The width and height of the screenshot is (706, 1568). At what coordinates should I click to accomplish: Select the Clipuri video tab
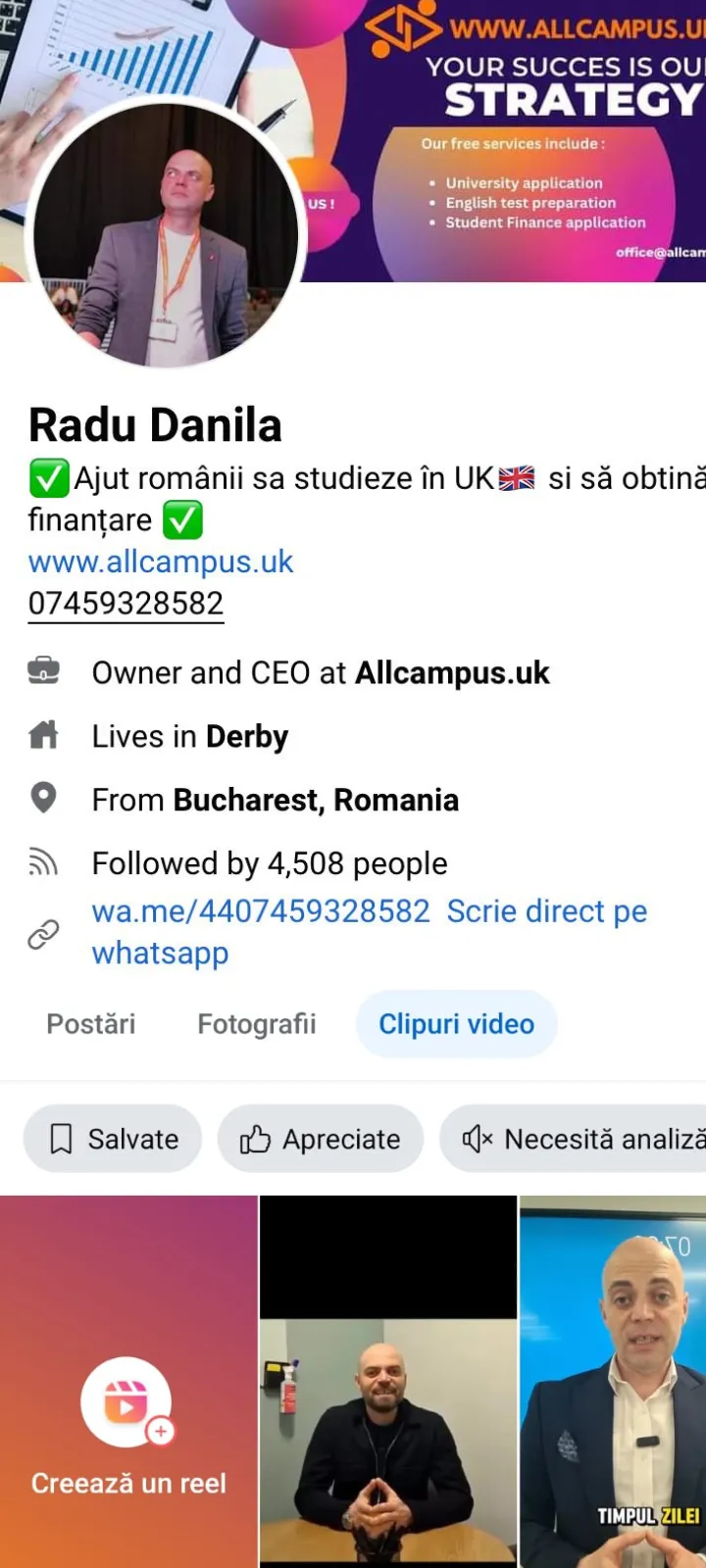coord(456,1024)
